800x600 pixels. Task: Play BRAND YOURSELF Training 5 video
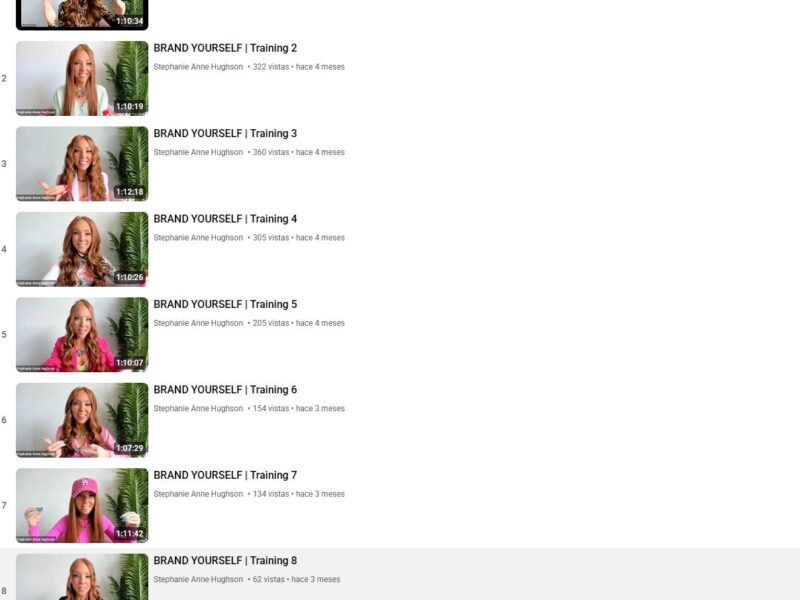click(82, 334)
